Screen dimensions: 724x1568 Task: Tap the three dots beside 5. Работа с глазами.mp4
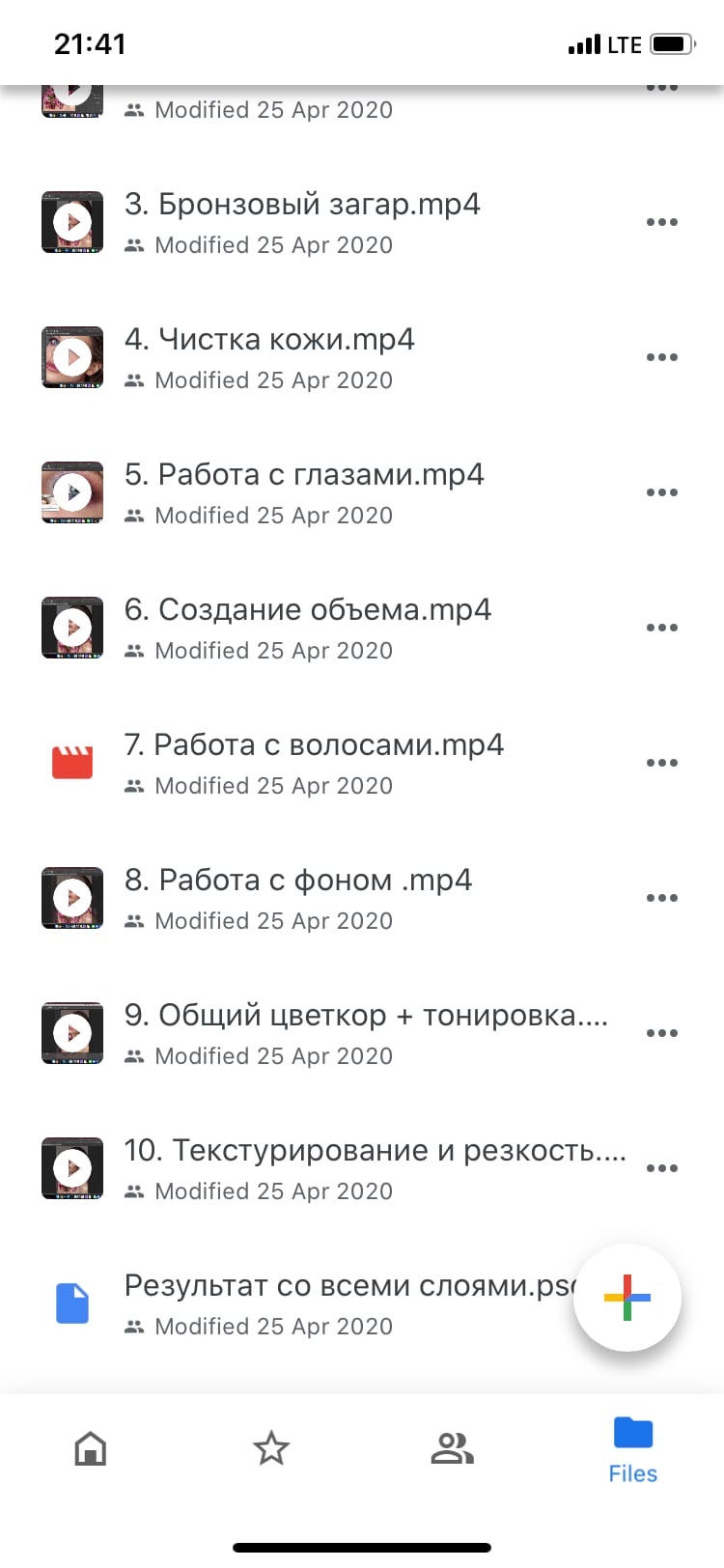(x=661, y=492)
